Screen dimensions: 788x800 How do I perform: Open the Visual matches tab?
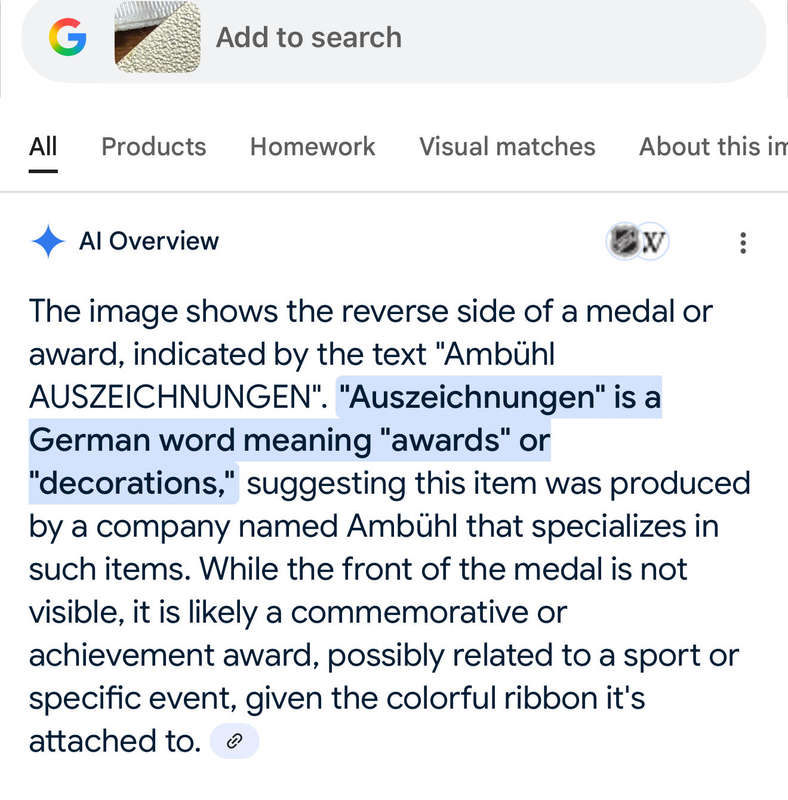[x=507, y=146]
